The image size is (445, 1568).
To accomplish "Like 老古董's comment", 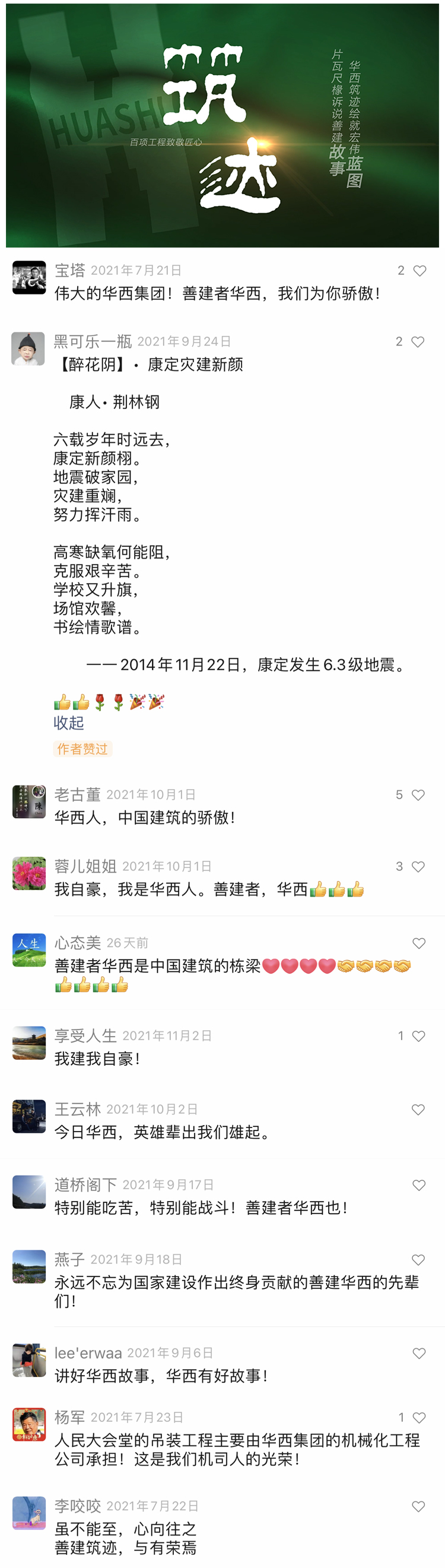I will point(418,795).
